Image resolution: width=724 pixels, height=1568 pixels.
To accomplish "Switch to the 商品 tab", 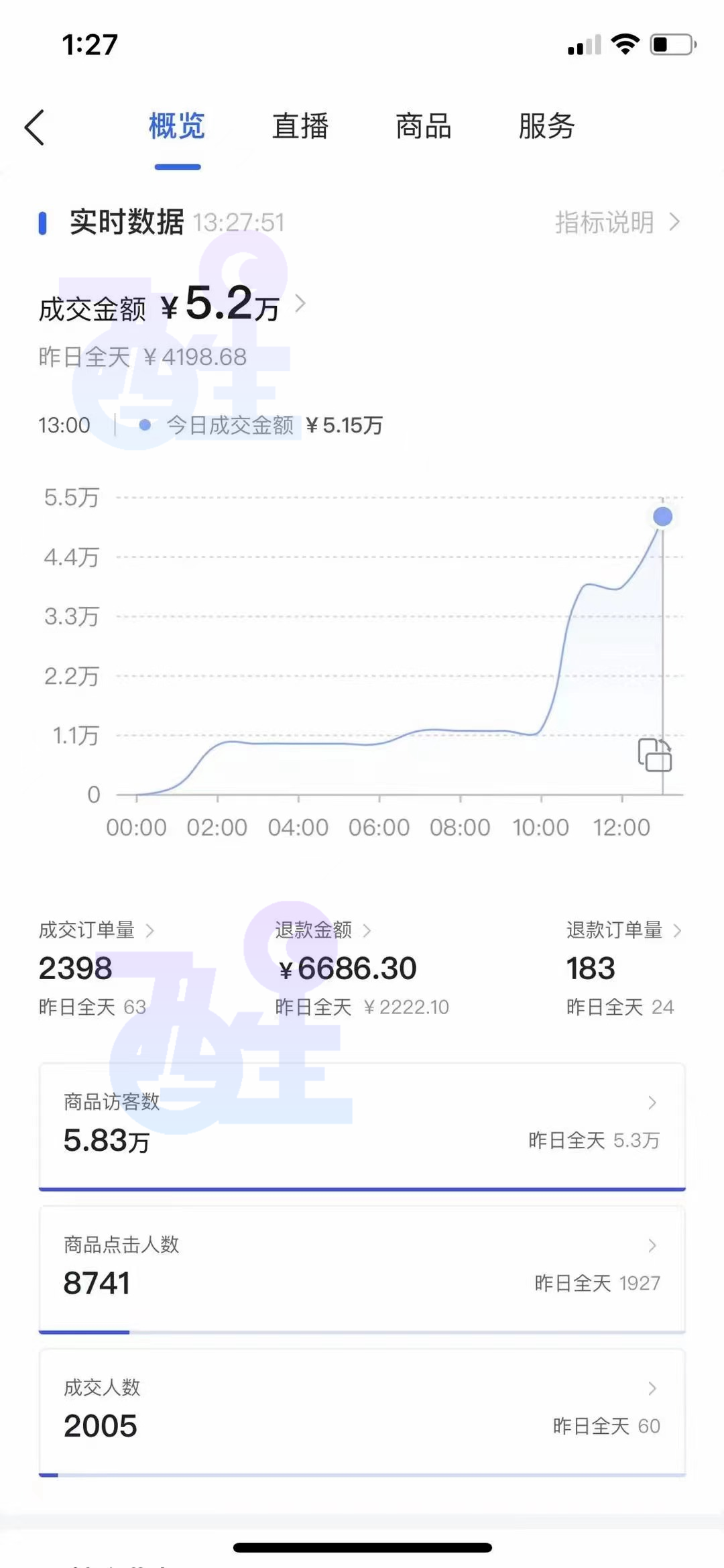I will (x=425, y=127).
